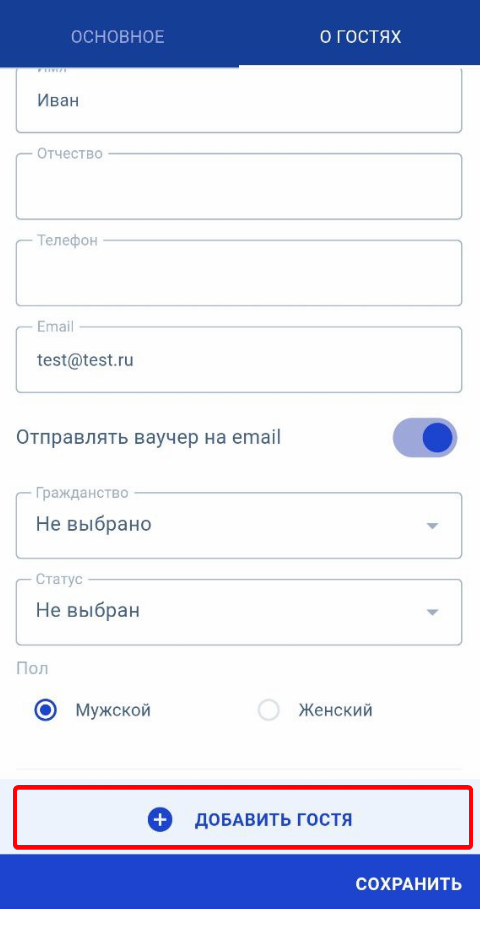480x939 pixels.
Task: Focus the Телефон input field
Action: point(239,273)
